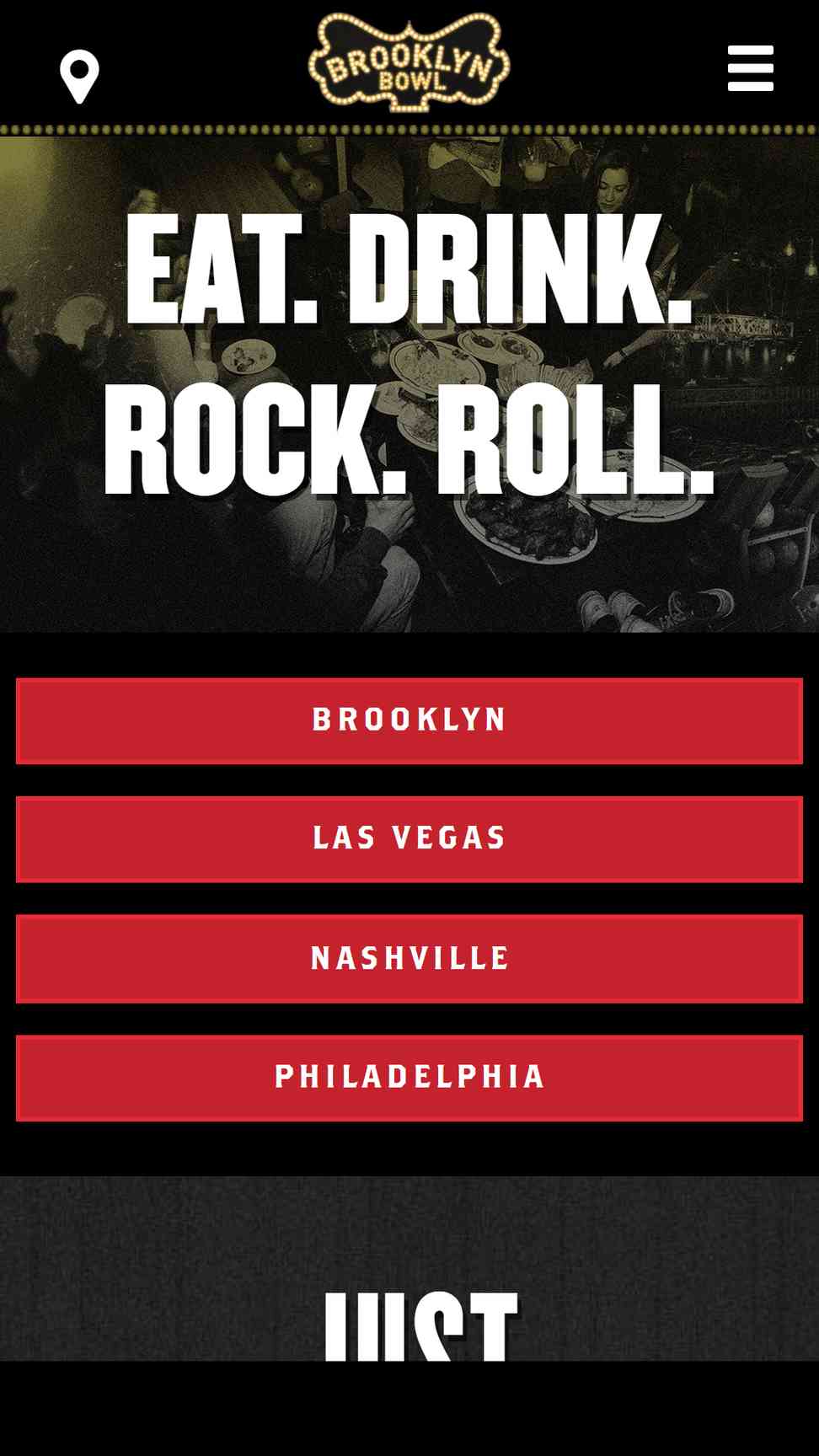
Task: Open the location pin icon
Action: pyautogui.click(x=79, y=76)
